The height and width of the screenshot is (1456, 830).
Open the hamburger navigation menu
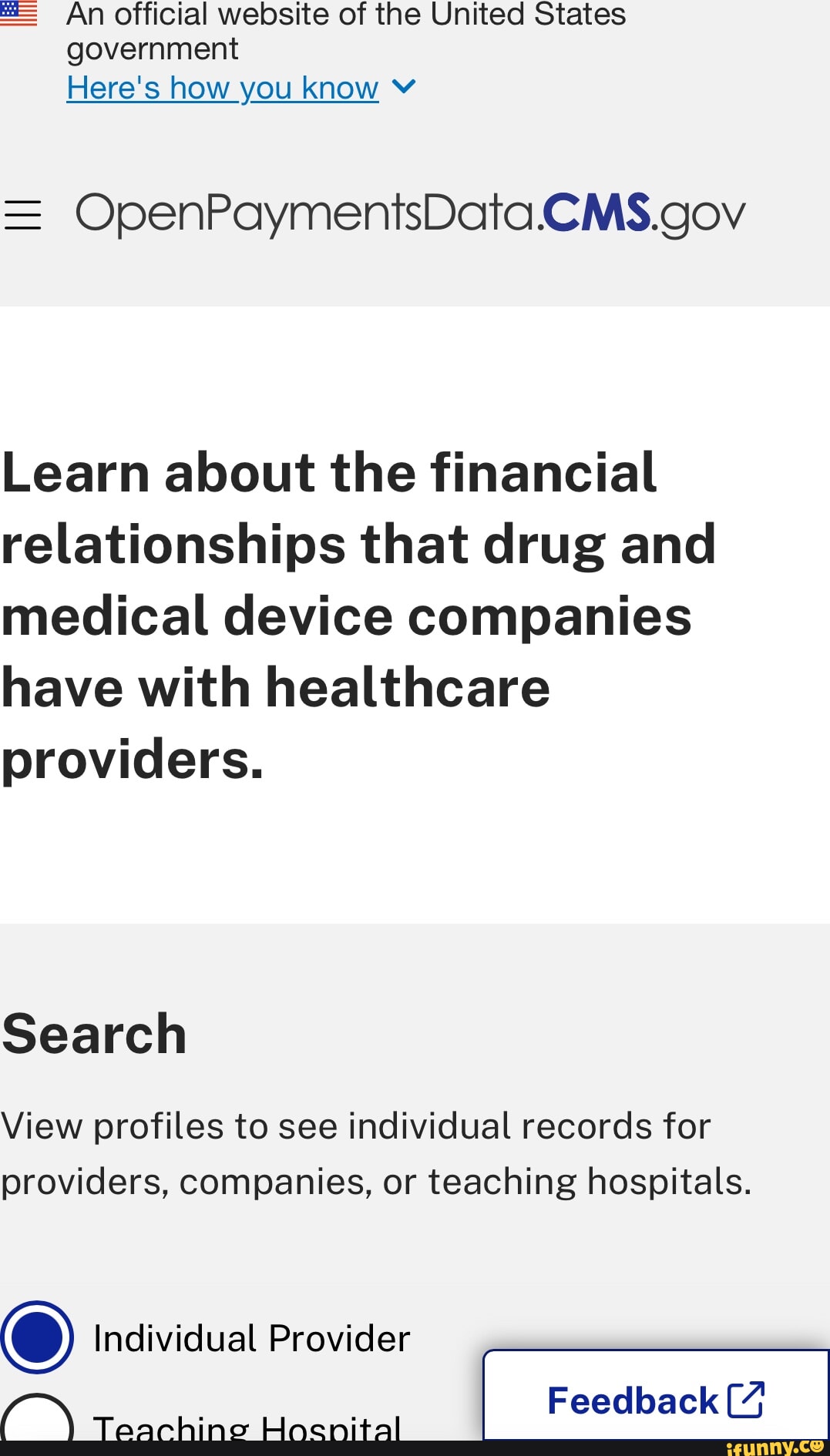coord(22,215)
